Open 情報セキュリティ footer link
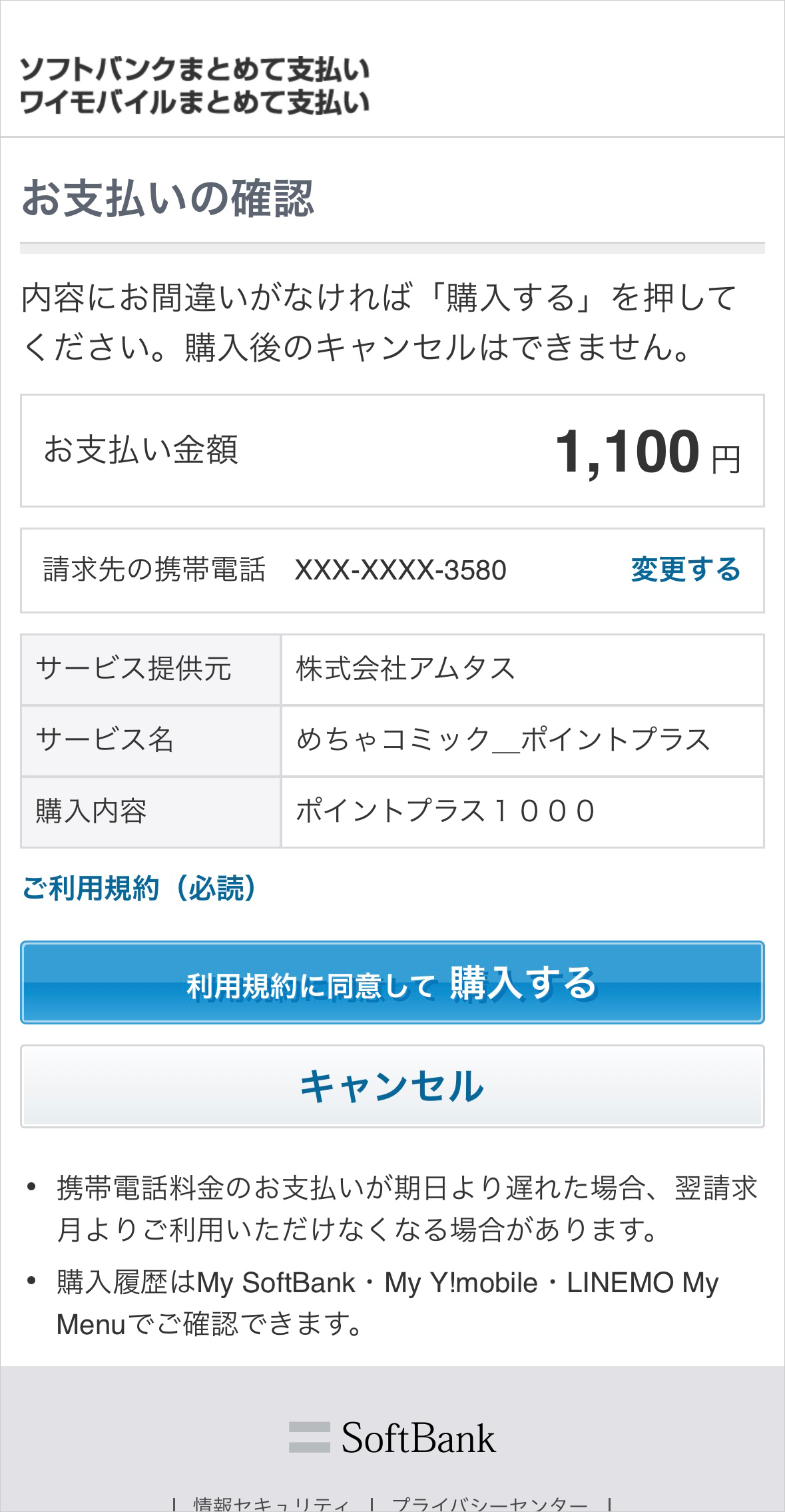The image size is (785, 1512). tap(271, 1504)
